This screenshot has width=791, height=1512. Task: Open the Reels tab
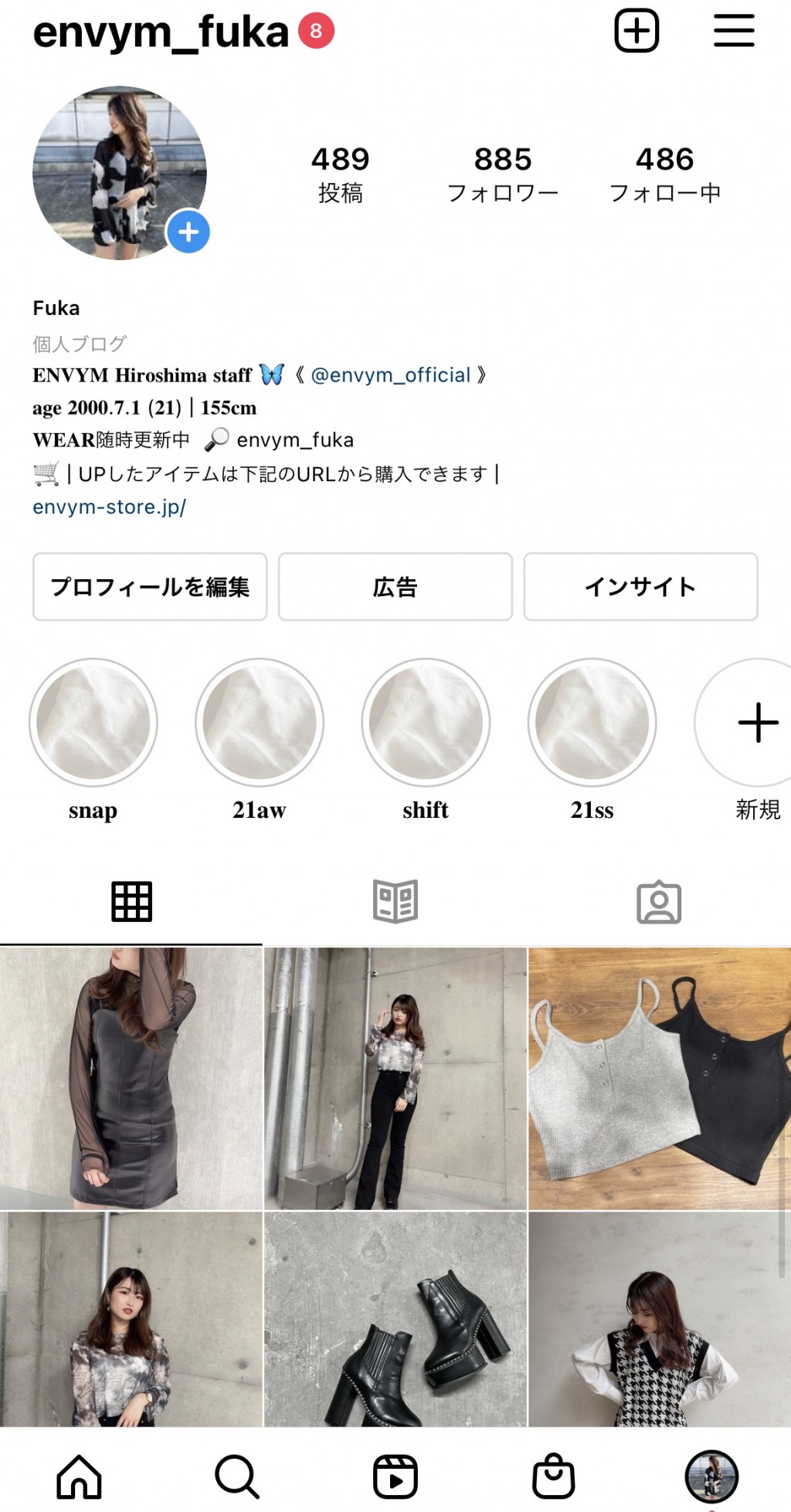click(395, 1476)
